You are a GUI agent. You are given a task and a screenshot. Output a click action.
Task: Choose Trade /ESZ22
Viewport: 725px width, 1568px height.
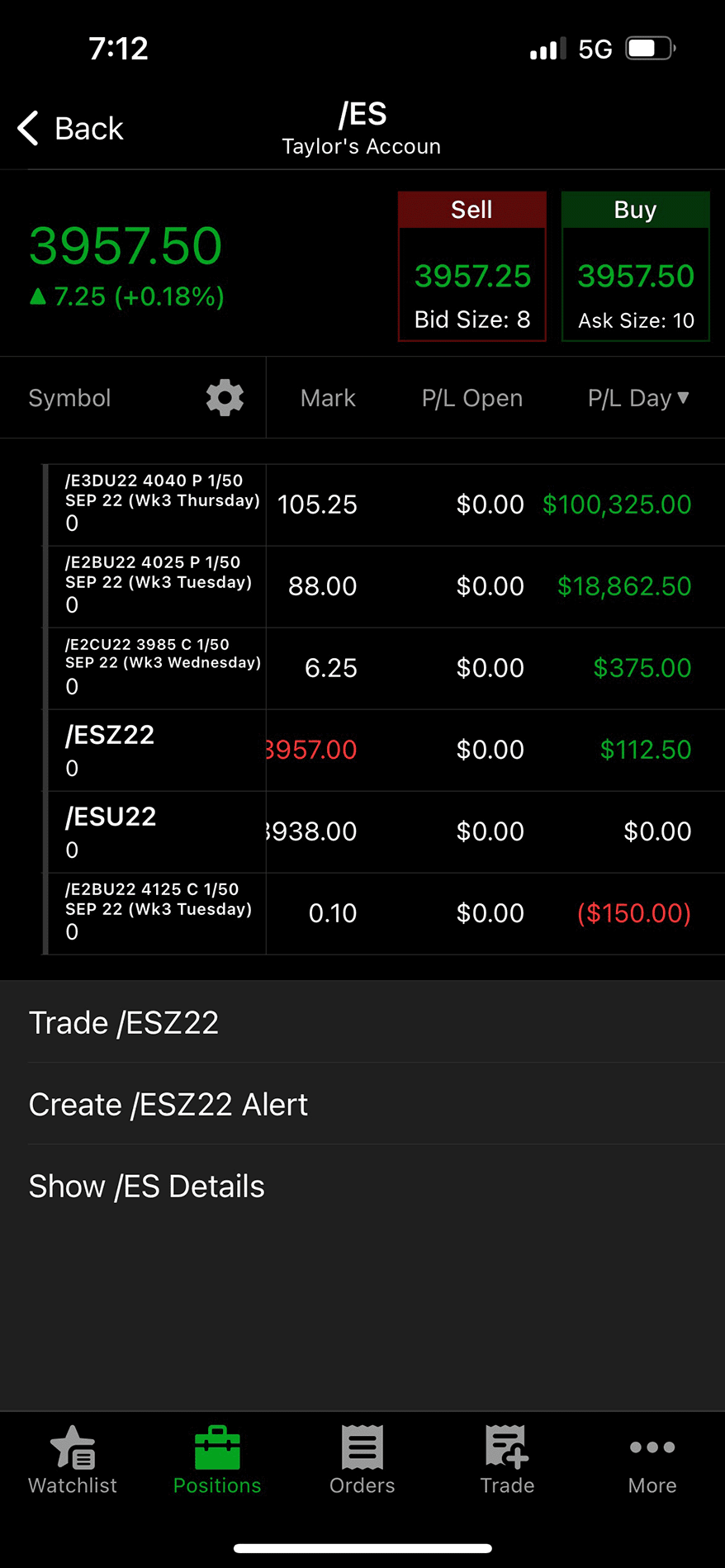coord(124,1023)
